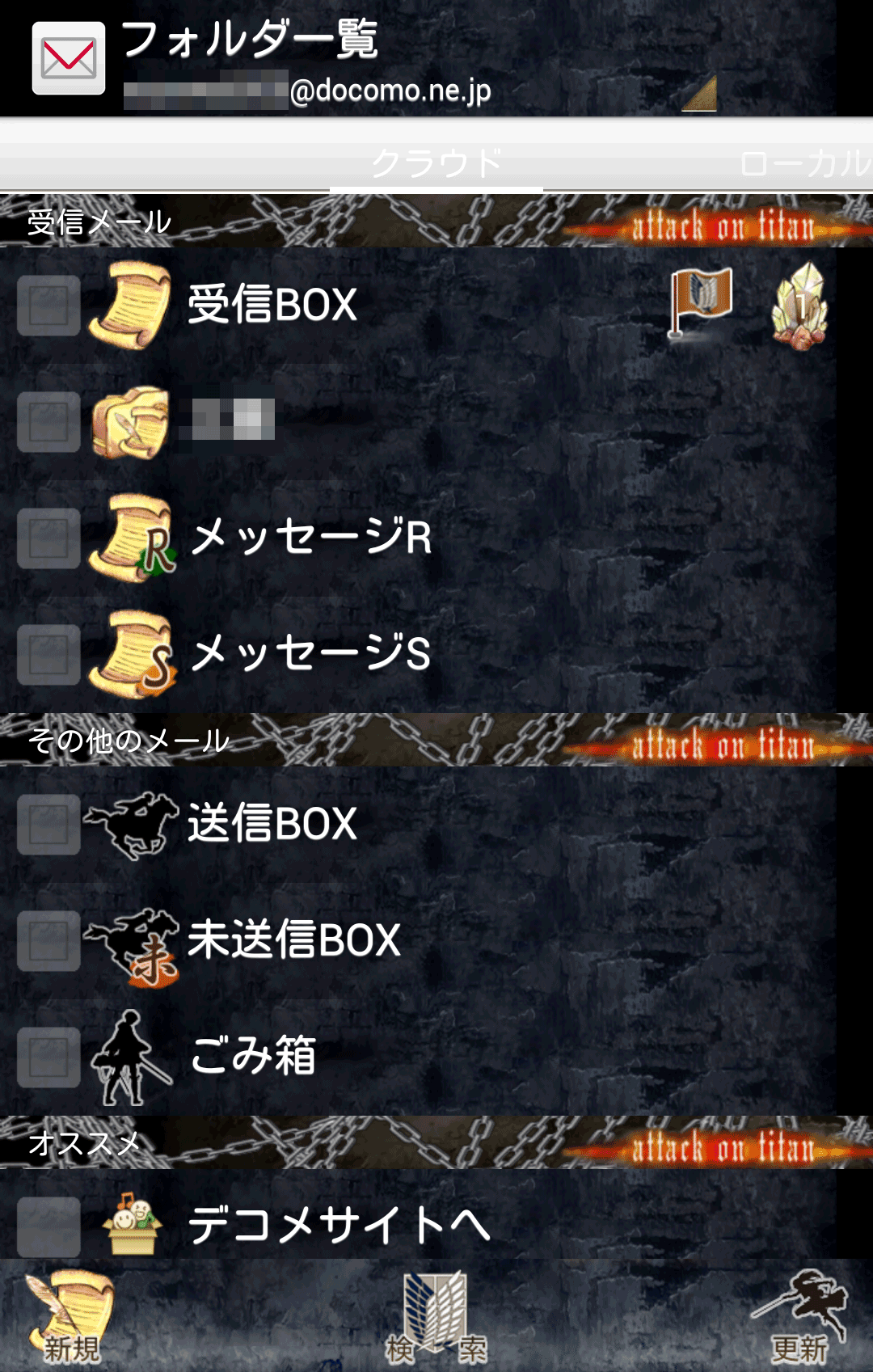Open the メッセージR folder
This screenshot has width=873, height=1372.
[x=311, y=538]
